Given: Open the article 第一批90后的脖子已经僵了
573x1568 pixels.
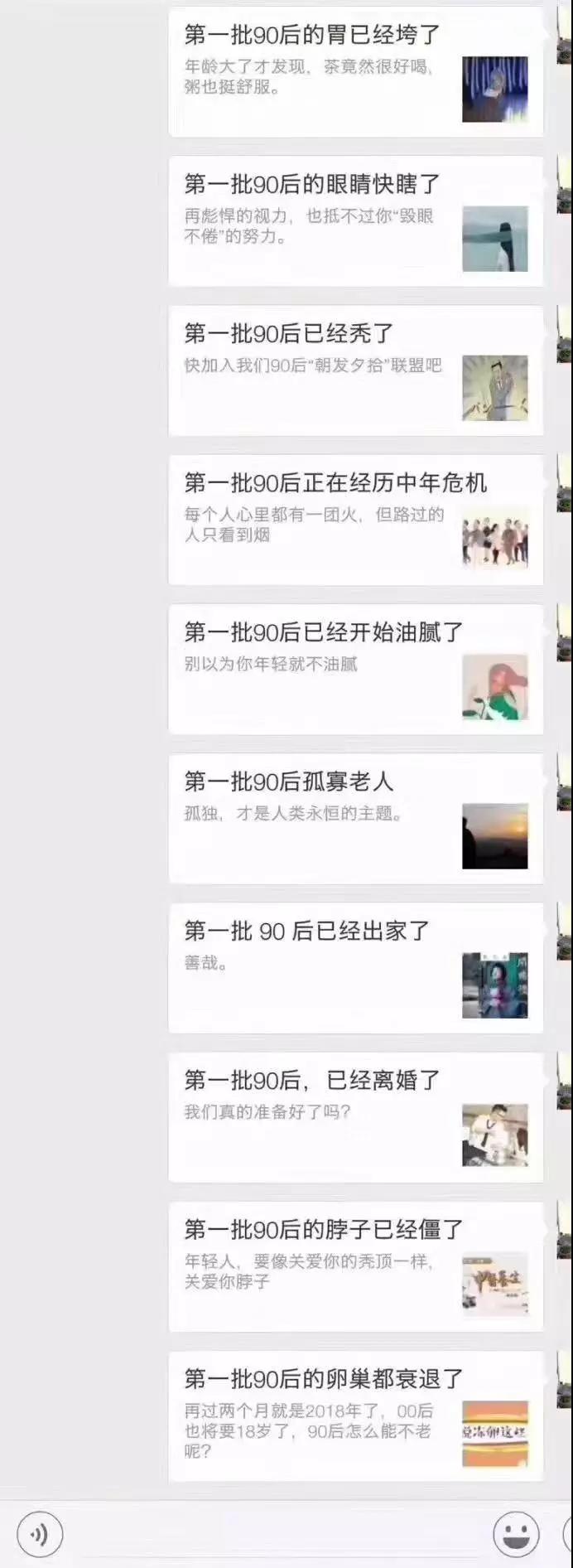Looking at the screenshot, I should click(355, 1266).
